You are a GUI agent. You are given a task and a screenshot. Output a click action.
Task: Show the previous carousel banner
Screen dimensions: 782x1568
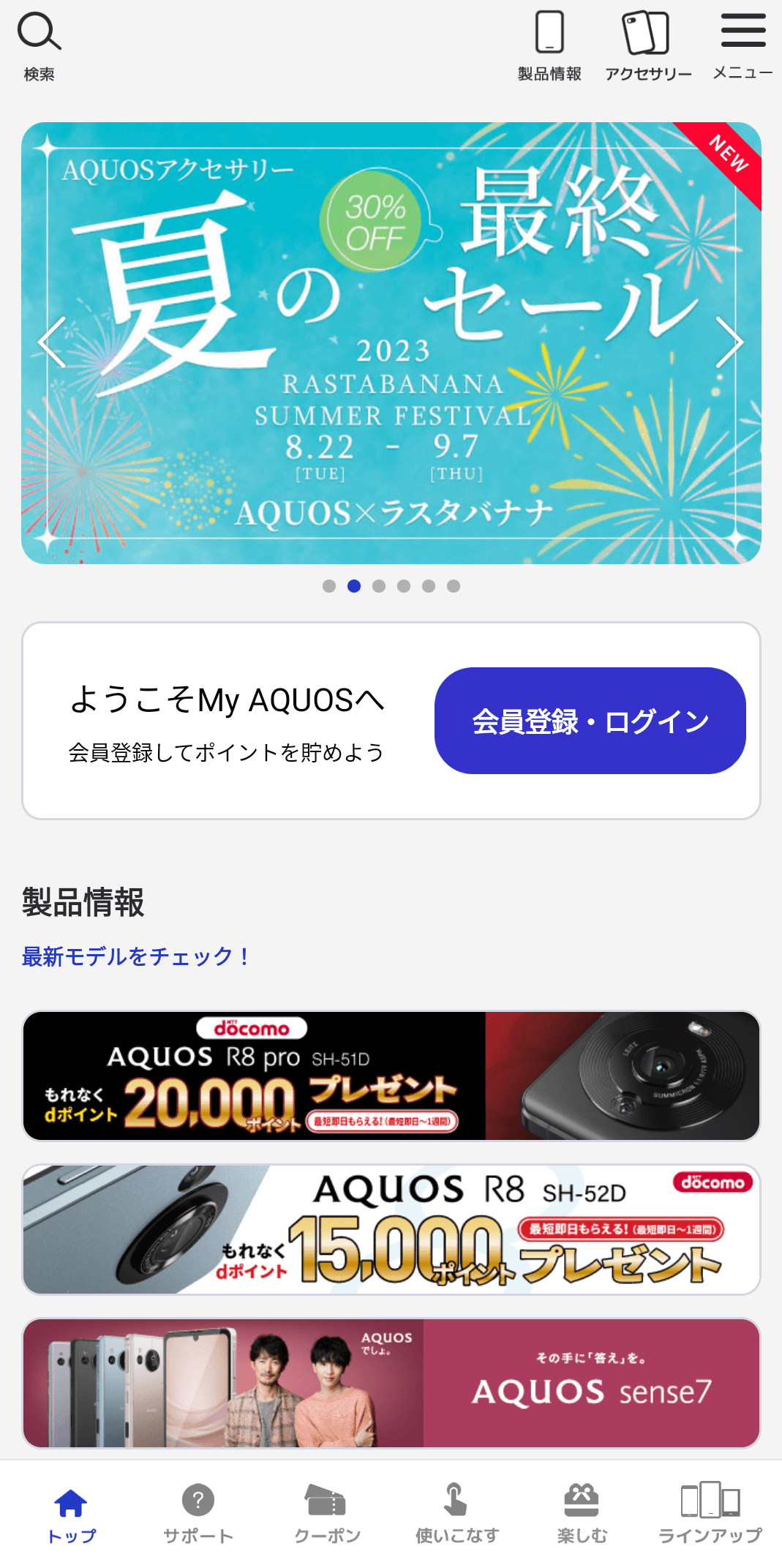52,342
